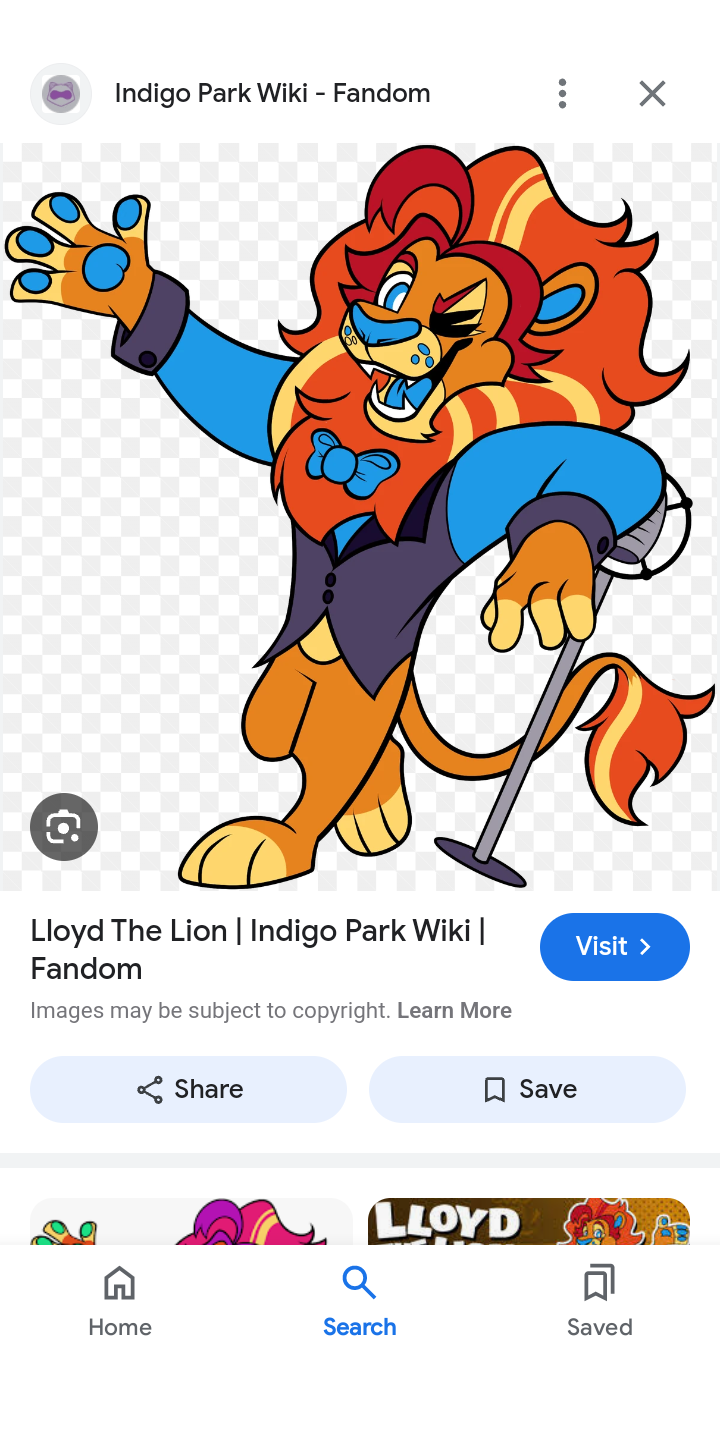Open the three-dot overflow menu
This screenshot has height=1440, width=720.
[x=562, y=94]
